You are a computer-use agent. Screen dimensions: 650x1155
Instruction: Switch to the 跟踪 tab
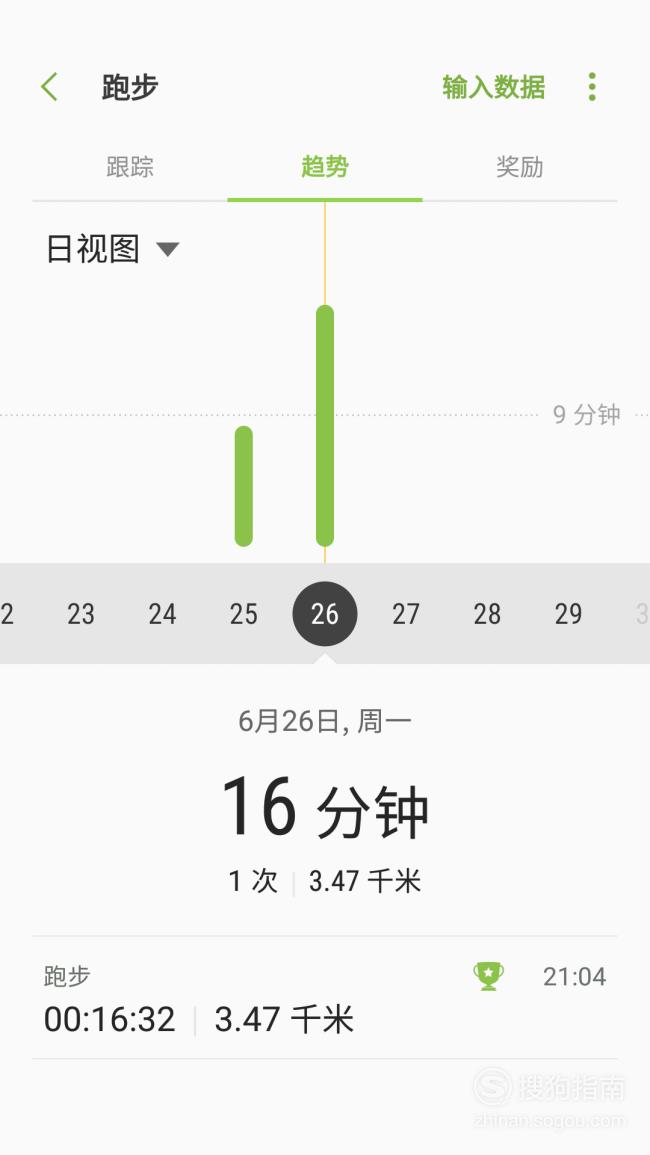click(x=130, y=167)
